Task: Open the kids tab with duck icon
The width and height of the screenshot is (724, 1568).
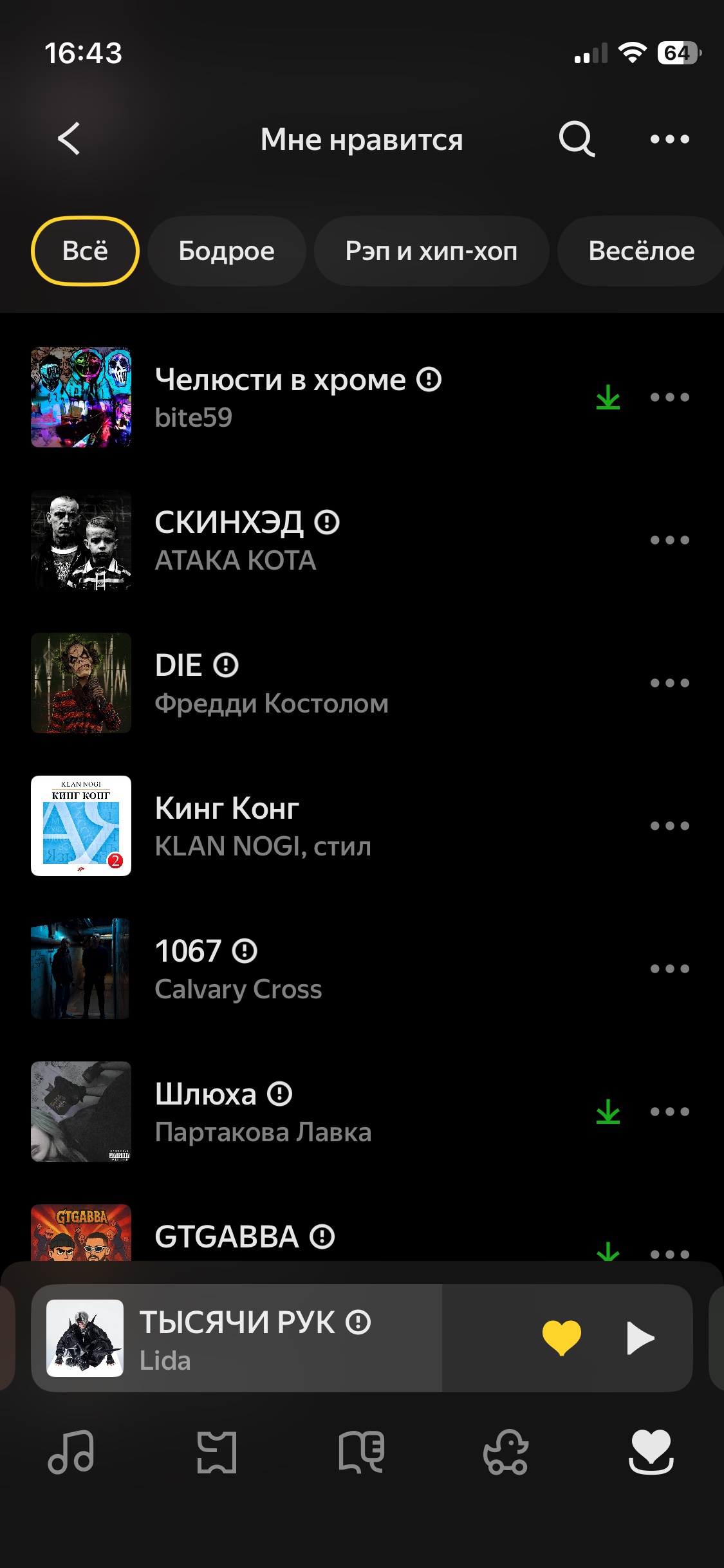Action: click(x=506, y=1452)
